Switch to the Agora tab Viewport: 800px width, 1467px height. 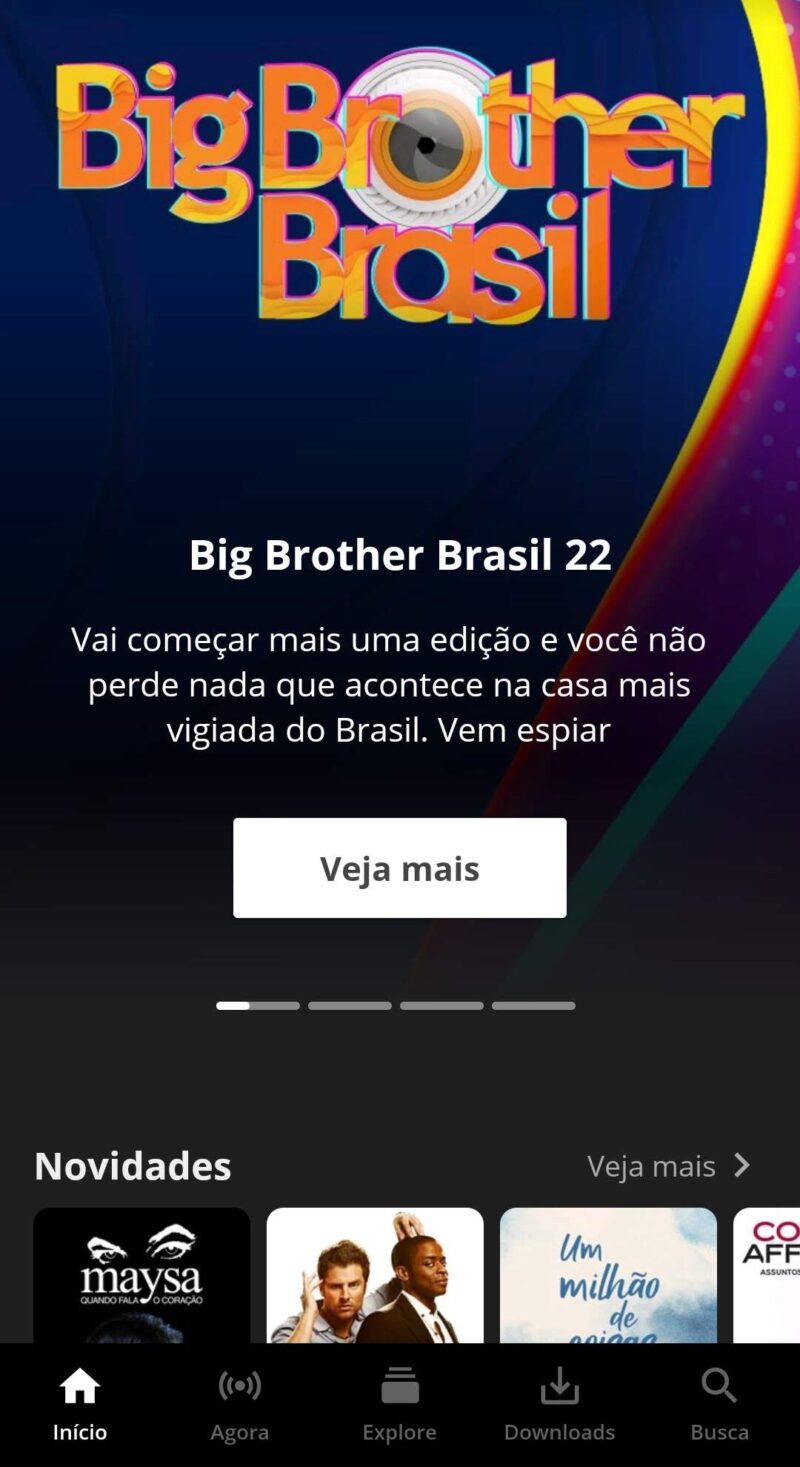[240, 1404]
